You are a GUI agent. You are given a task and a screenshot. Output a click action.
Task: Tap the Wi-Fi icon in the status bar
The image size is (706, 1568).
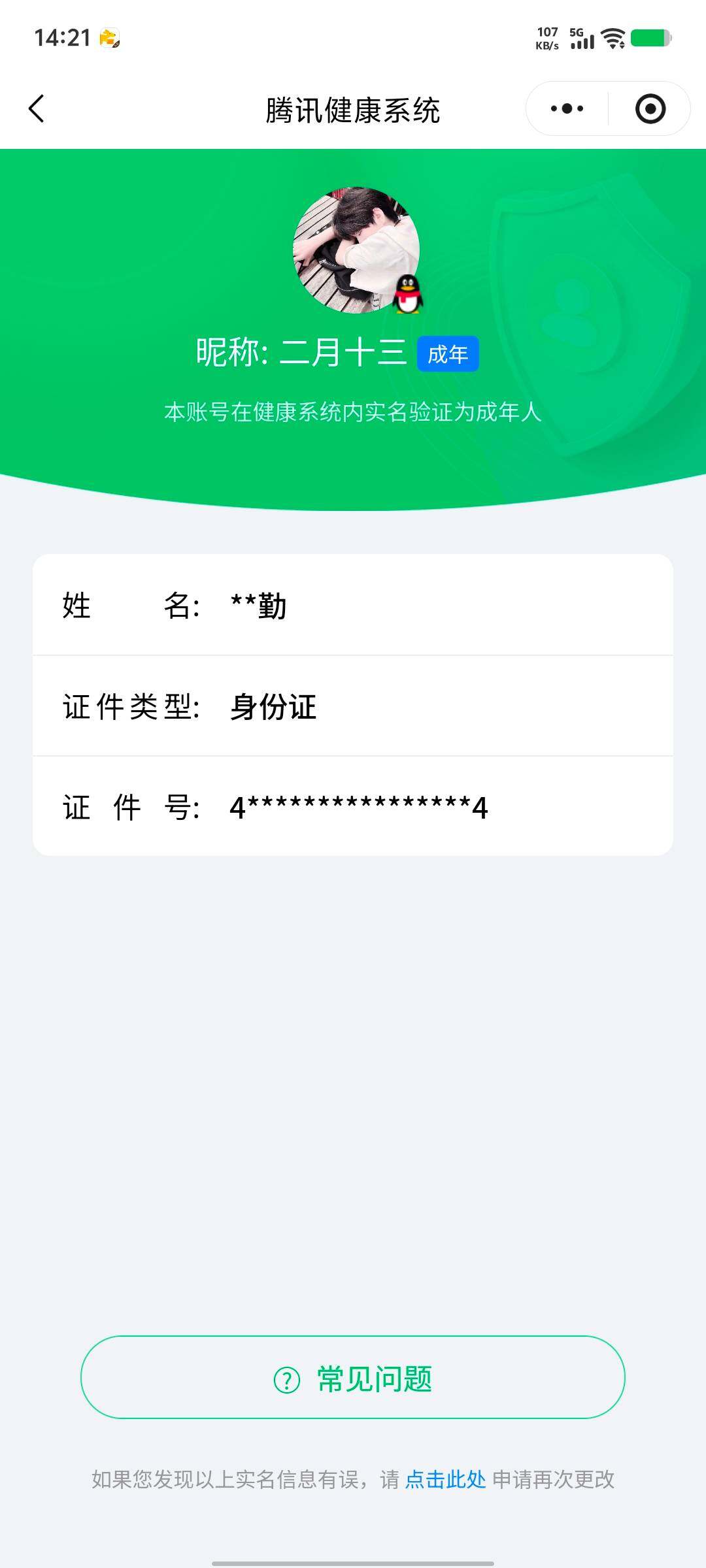tap(613, 39)
